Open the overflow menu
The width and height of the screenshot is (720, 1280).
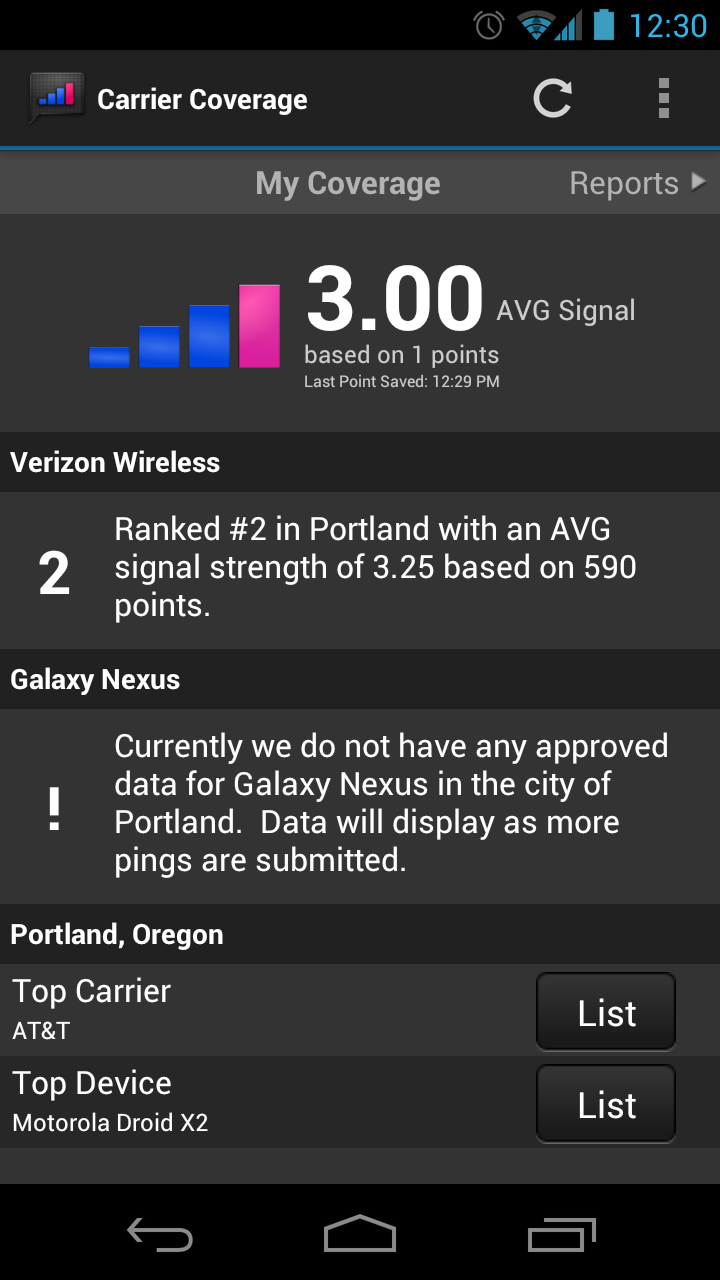coord(663,99)
